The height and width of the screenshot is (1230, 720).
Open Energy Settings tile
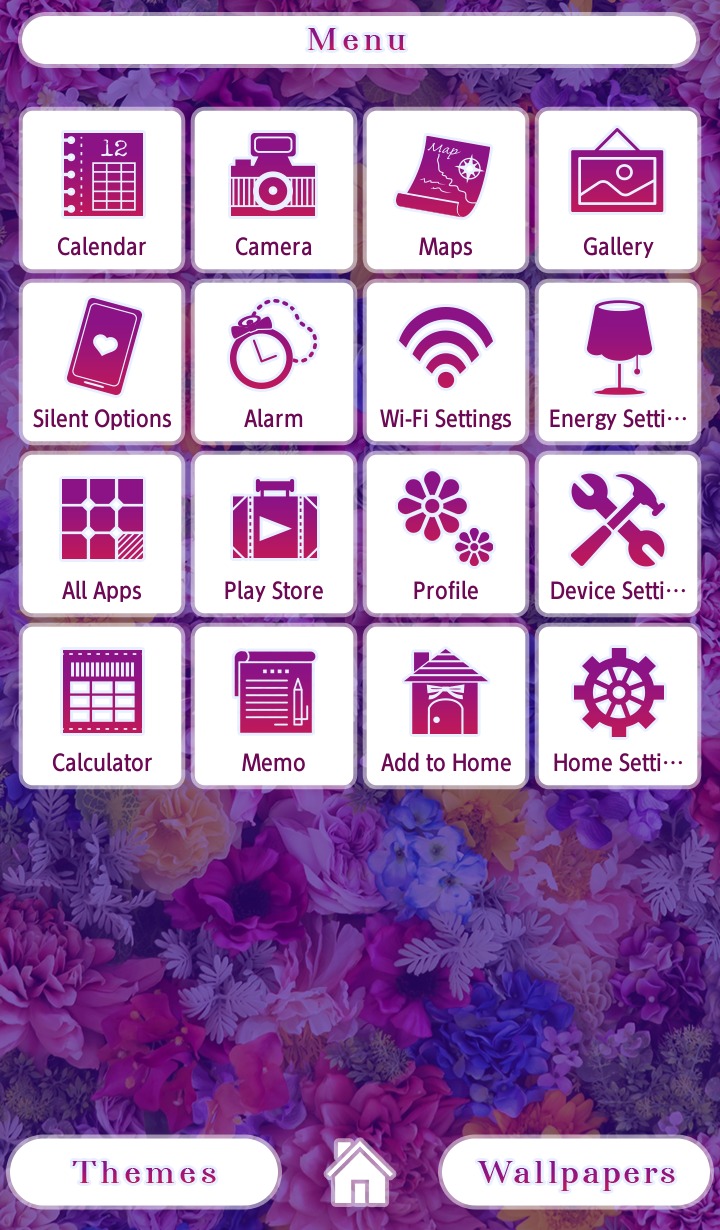(x=618, y=362)
